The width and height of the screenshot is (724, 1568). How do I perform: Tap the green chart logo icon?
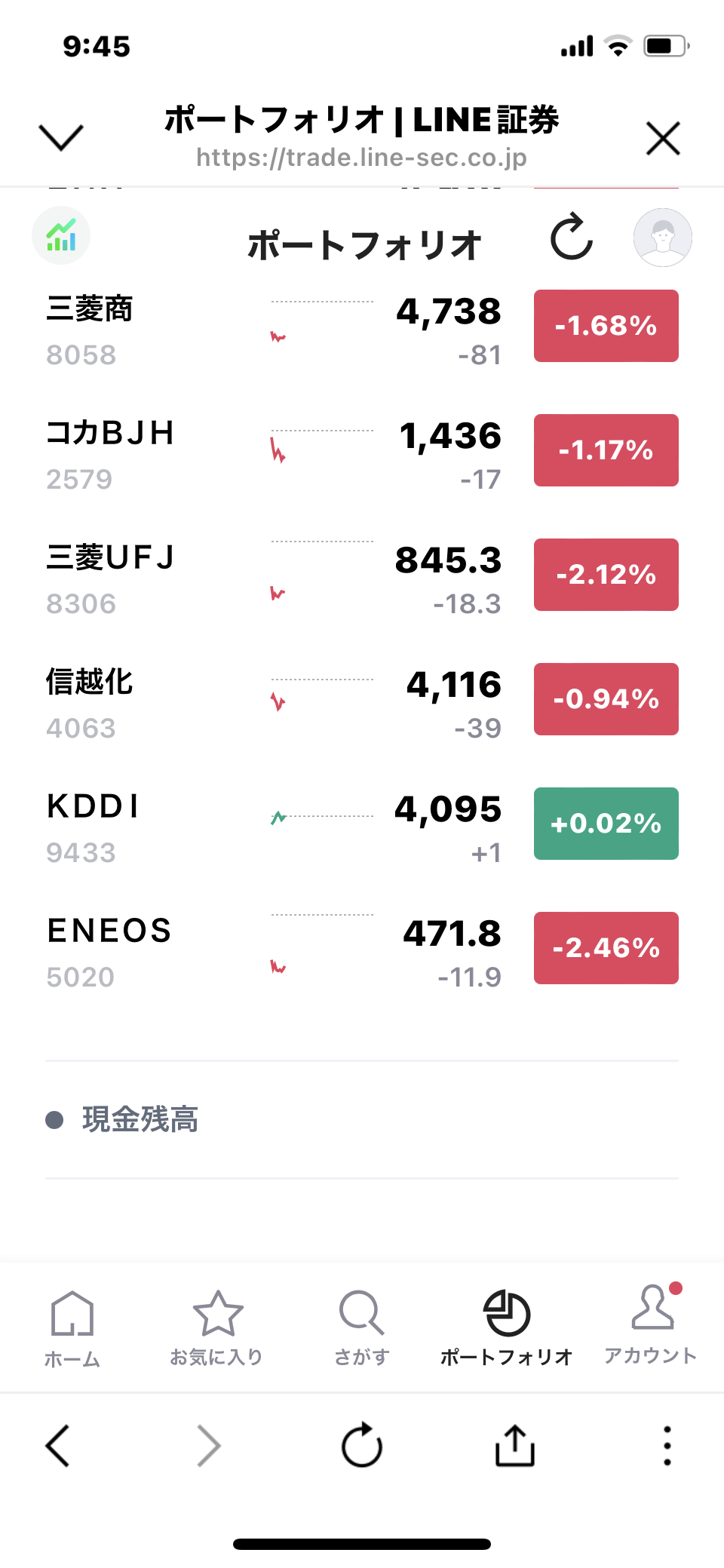coord(61,235)
